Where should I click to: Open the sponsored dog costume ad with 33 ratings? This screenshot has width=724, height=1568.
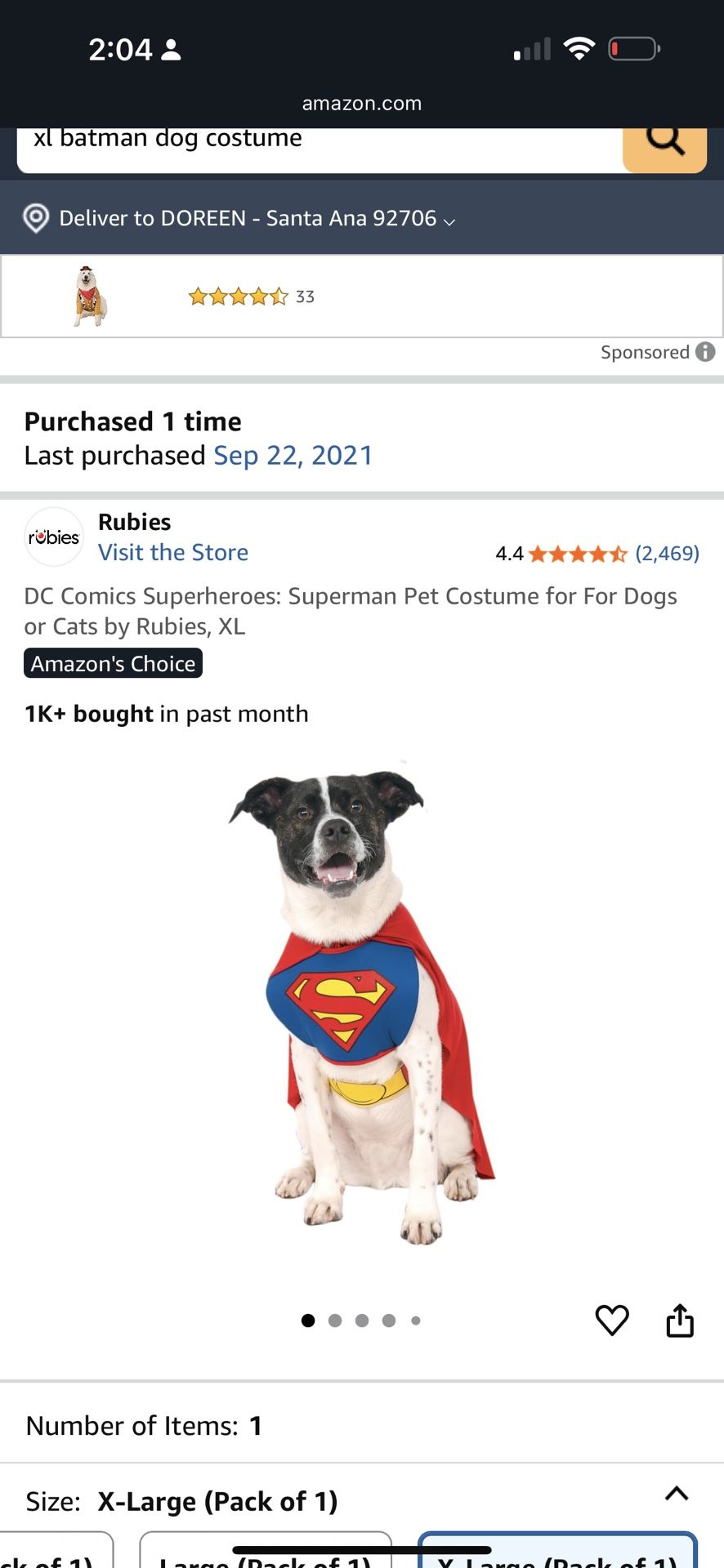coord(362,296)
